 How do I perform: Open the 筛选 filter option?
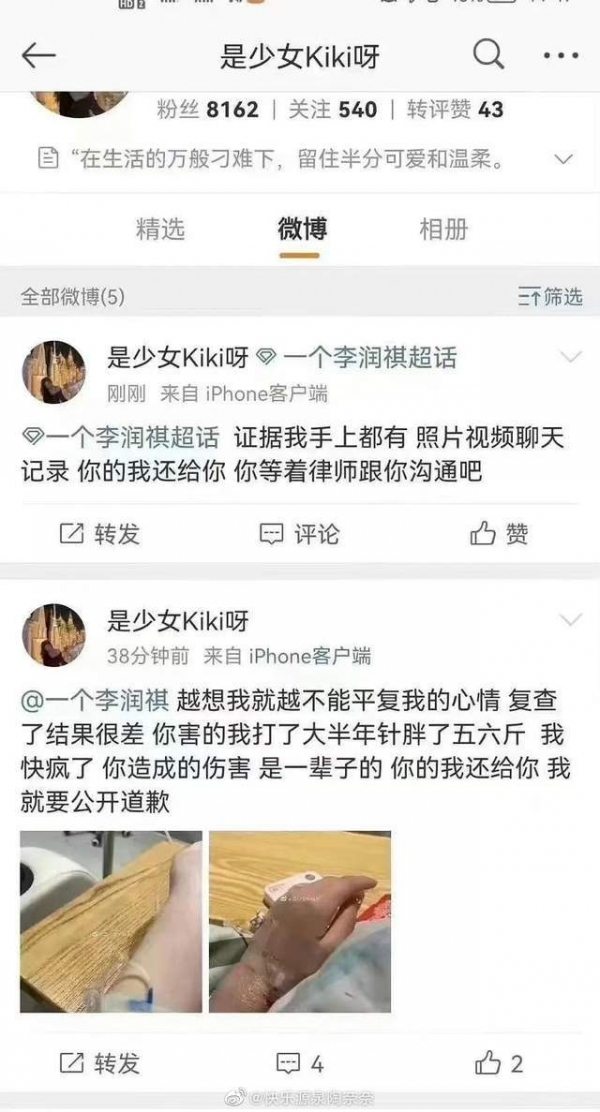[551, 296]
